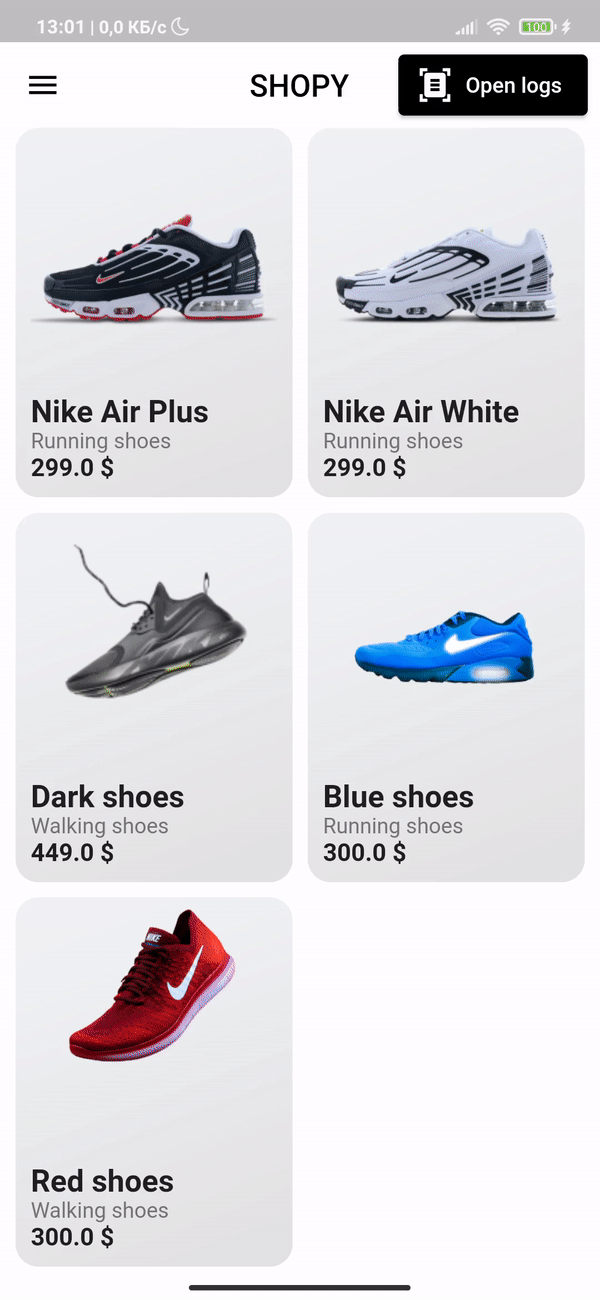Screen dimensions: 600x1300
Task: Select the Blue shoes card
Action: click(446, 697)
